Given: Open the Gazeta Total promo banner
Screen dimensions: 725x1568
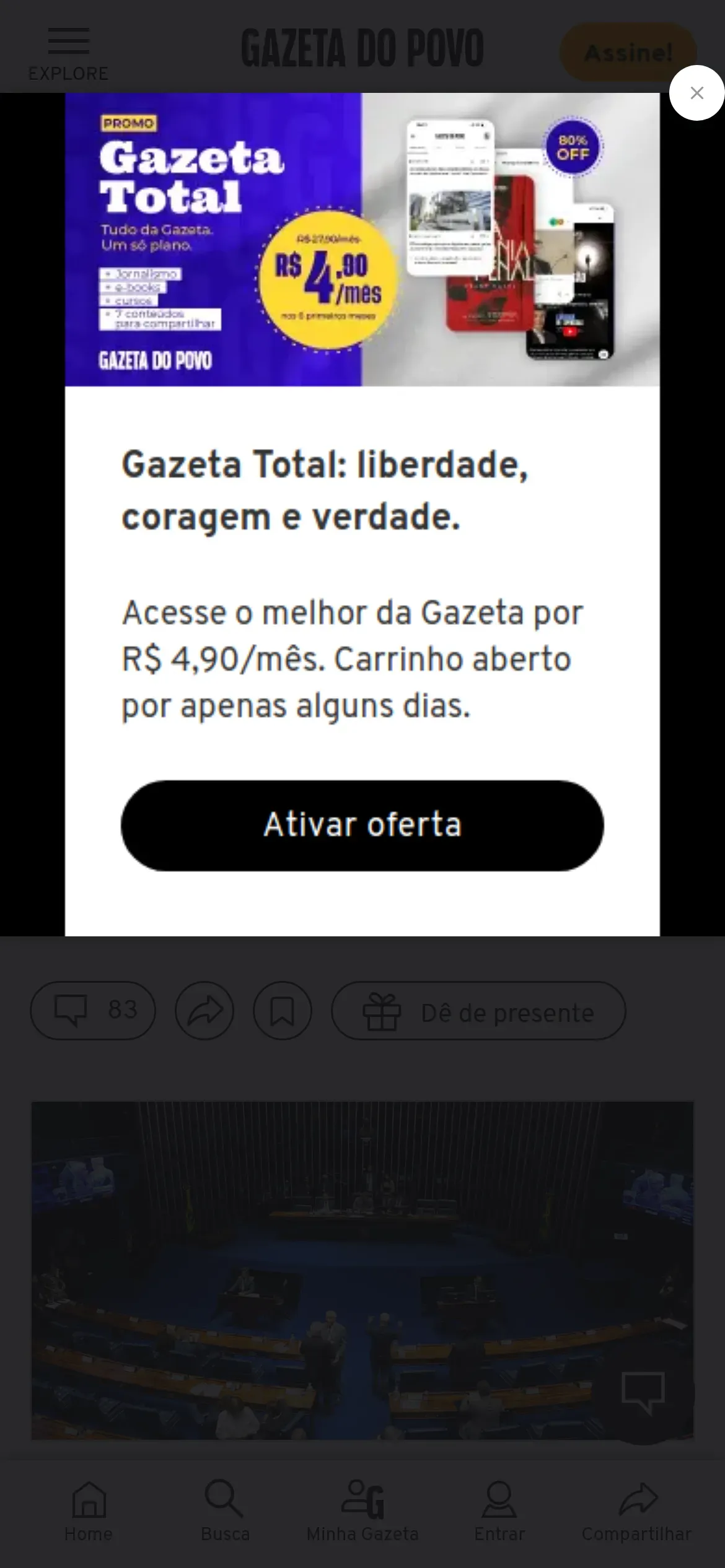Looking at the screenshot, I should point(362,239).
